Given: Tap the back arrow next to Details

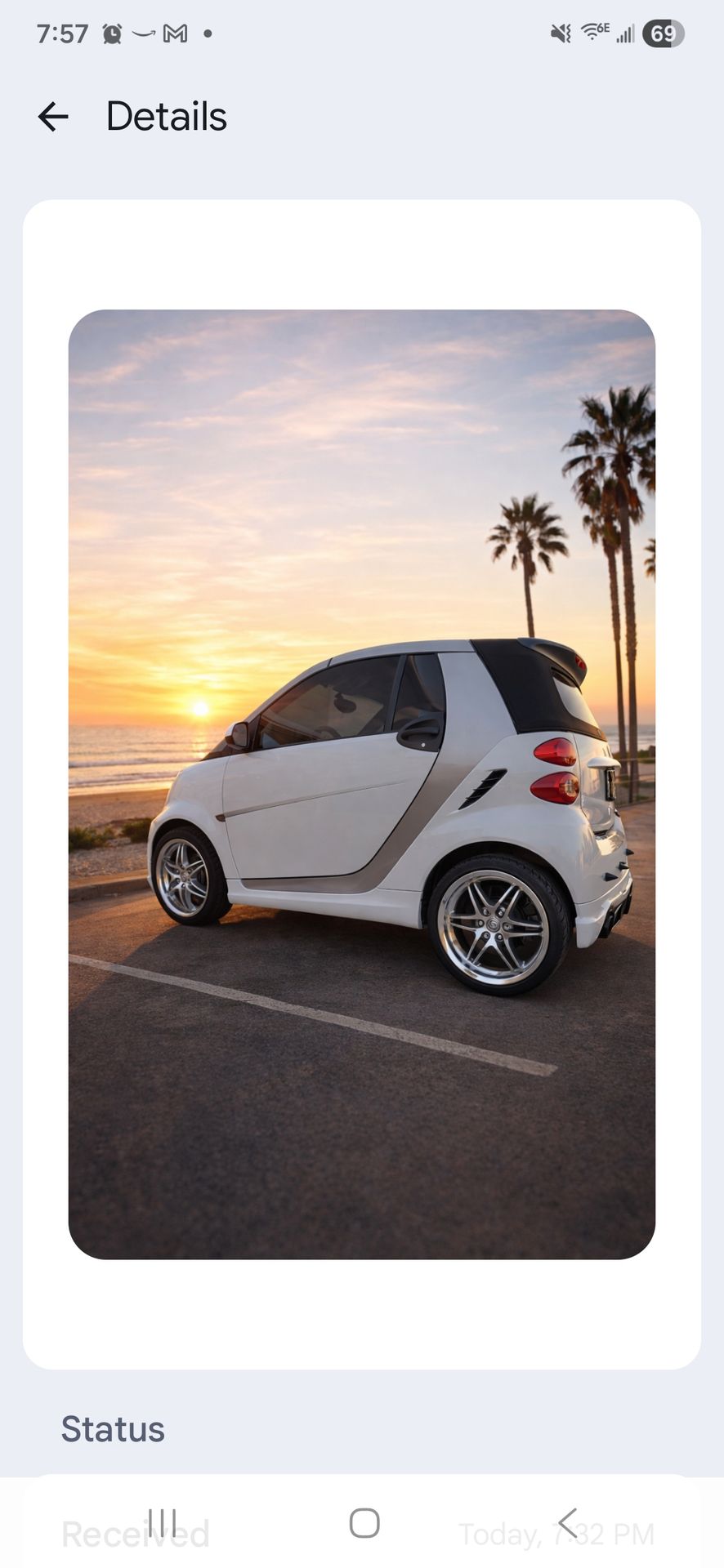Looking at the screenshot, I should (x=54, y=117).
